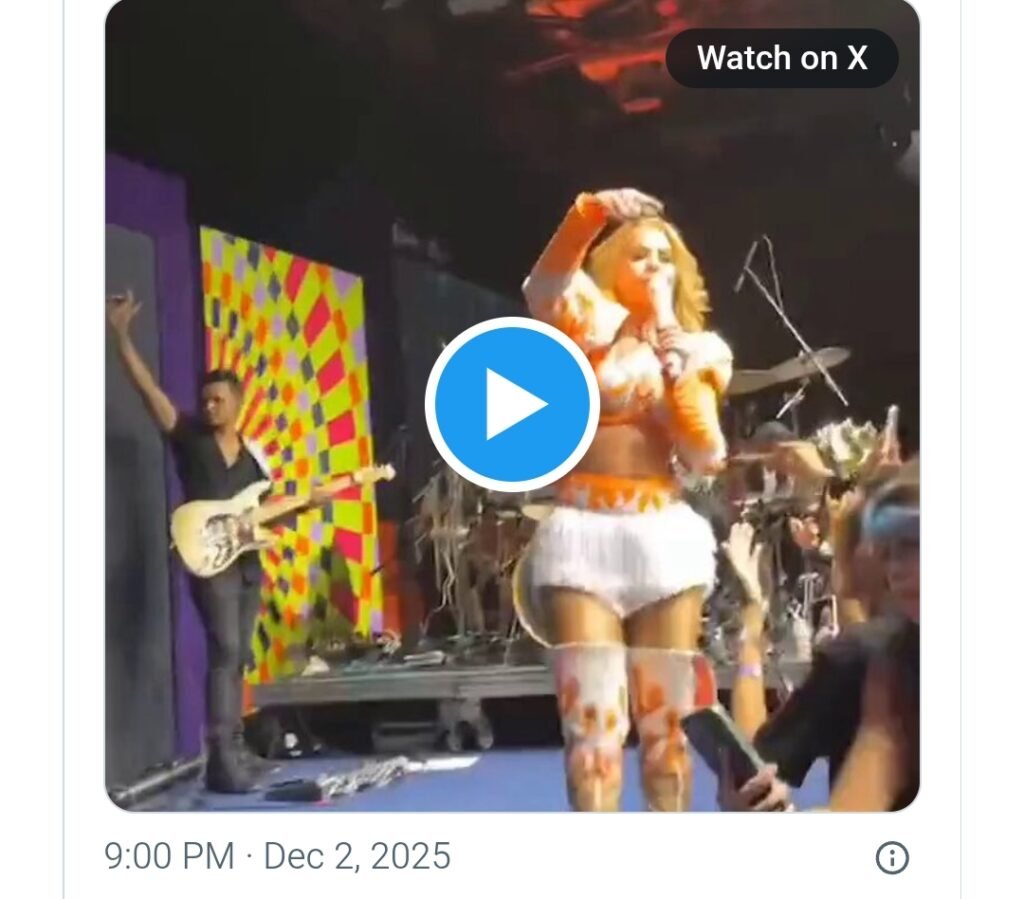Play the embedded concert video
The image size is (1024, 899).
tap(512, 404)
